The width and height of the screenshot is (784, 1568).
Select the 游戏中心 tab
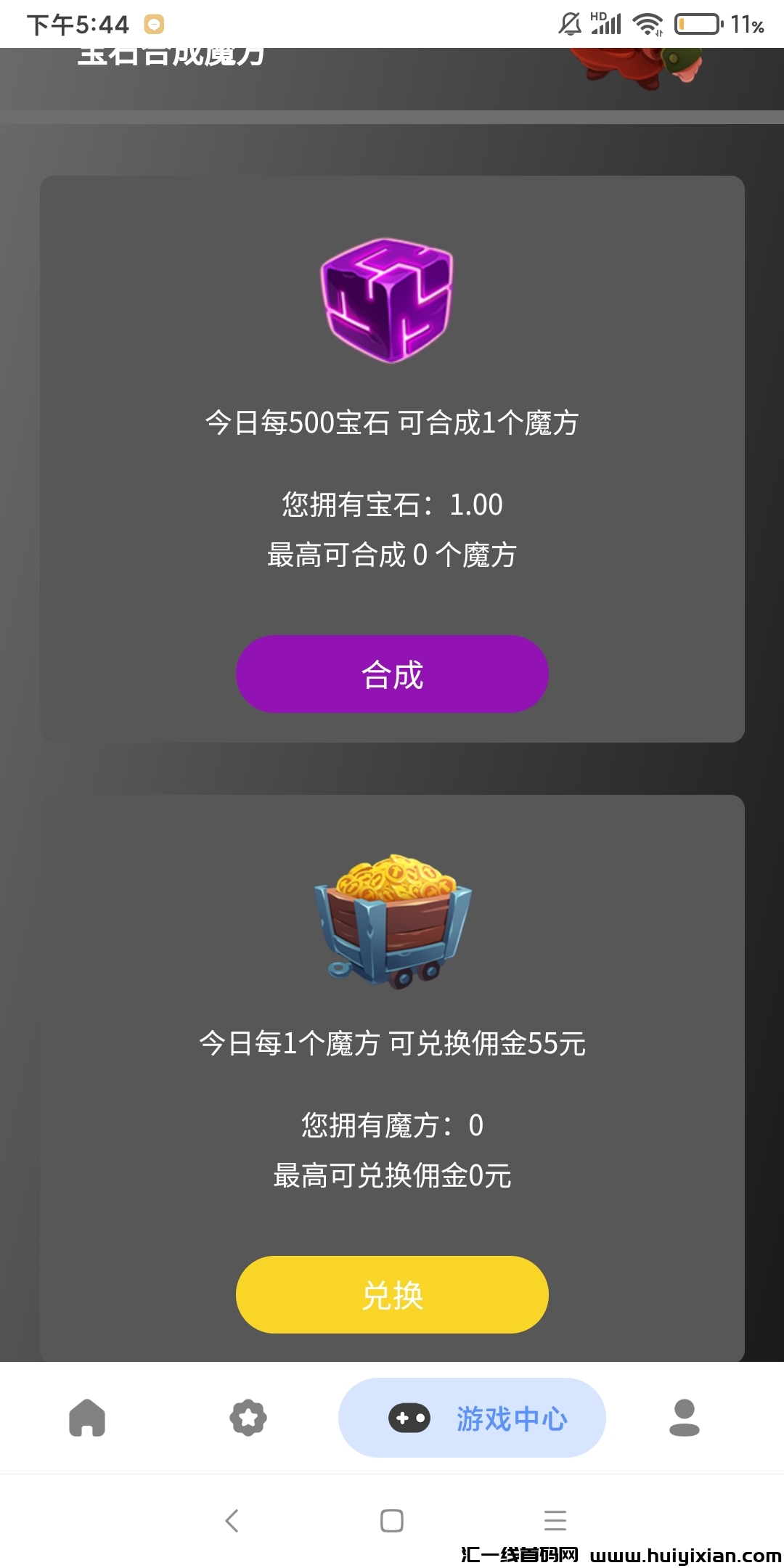coord(472,1418)
